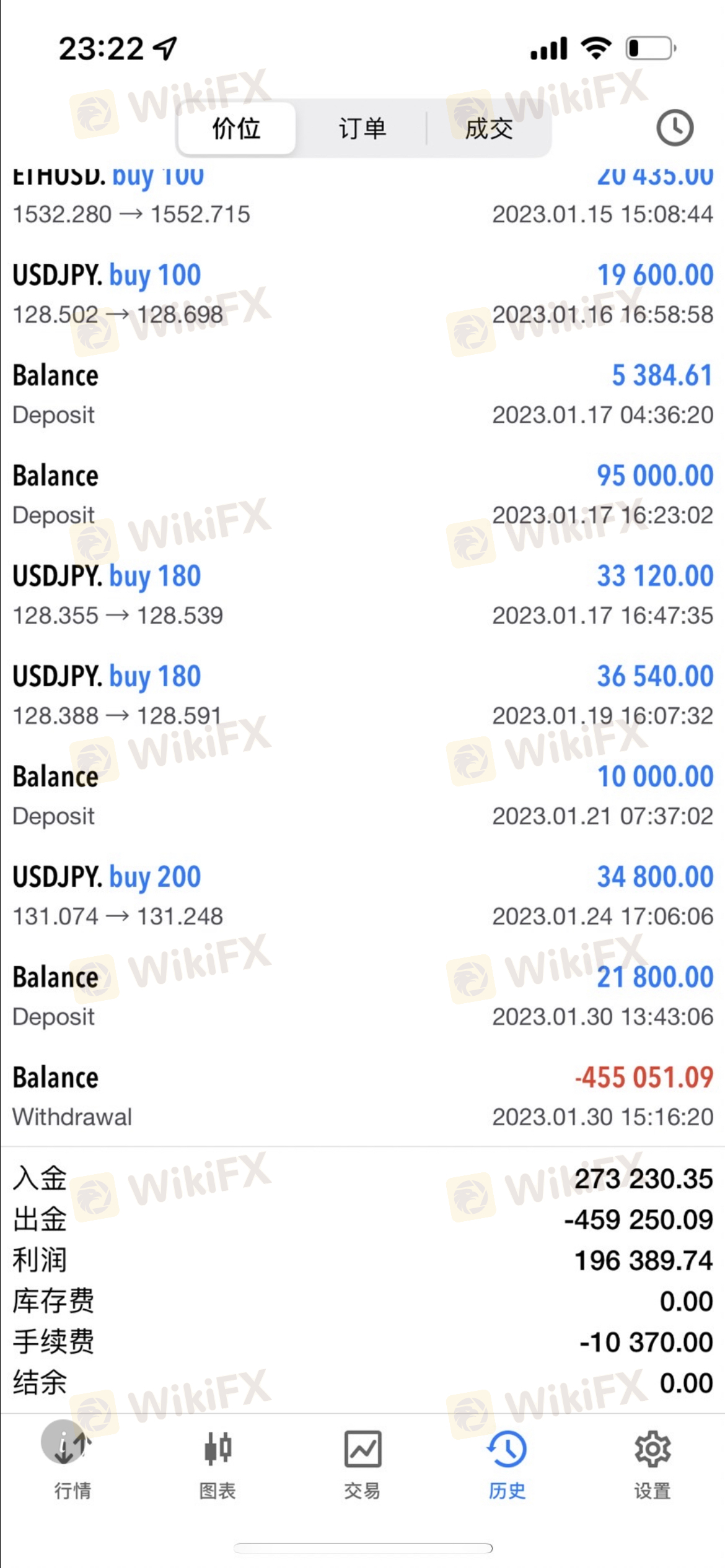Open the 95 000.00 deposit entry
Screen dimensions: 725x1568
tap(362, 495)
